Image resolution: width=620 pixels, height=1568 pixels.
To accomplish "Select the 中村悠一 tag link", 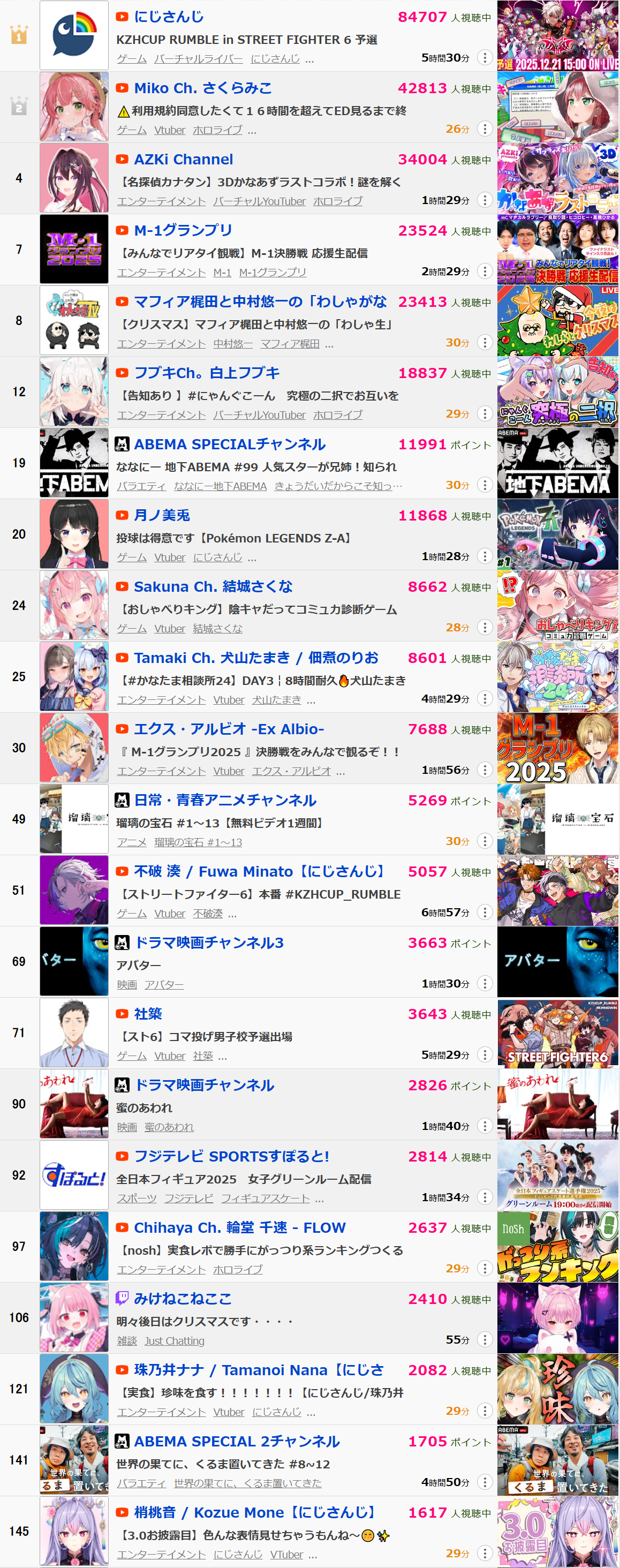I will 233,344.
